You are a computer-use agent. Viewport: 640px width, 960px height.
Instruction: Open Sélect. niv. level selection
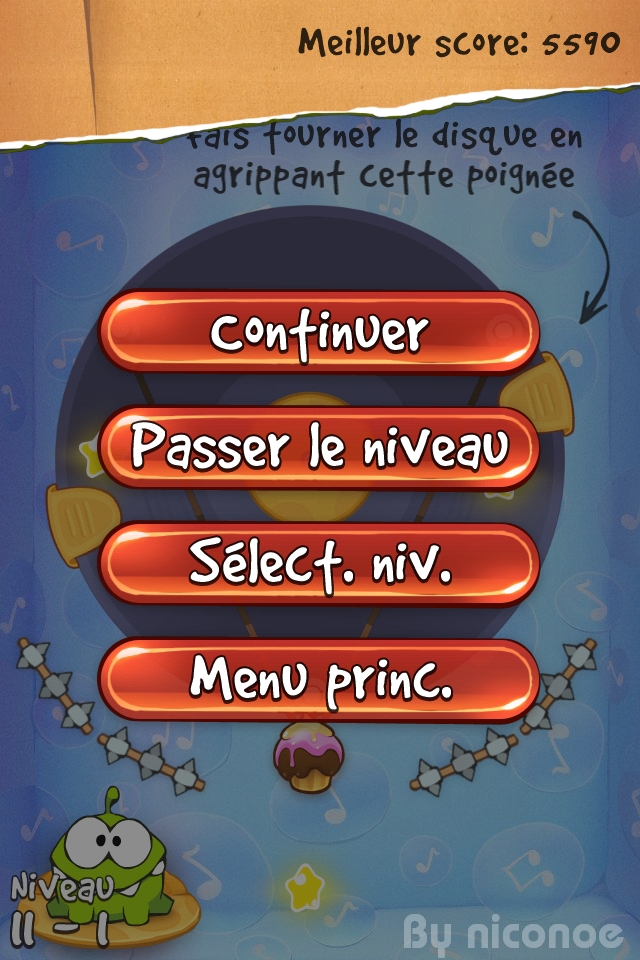tap(319, 564)
